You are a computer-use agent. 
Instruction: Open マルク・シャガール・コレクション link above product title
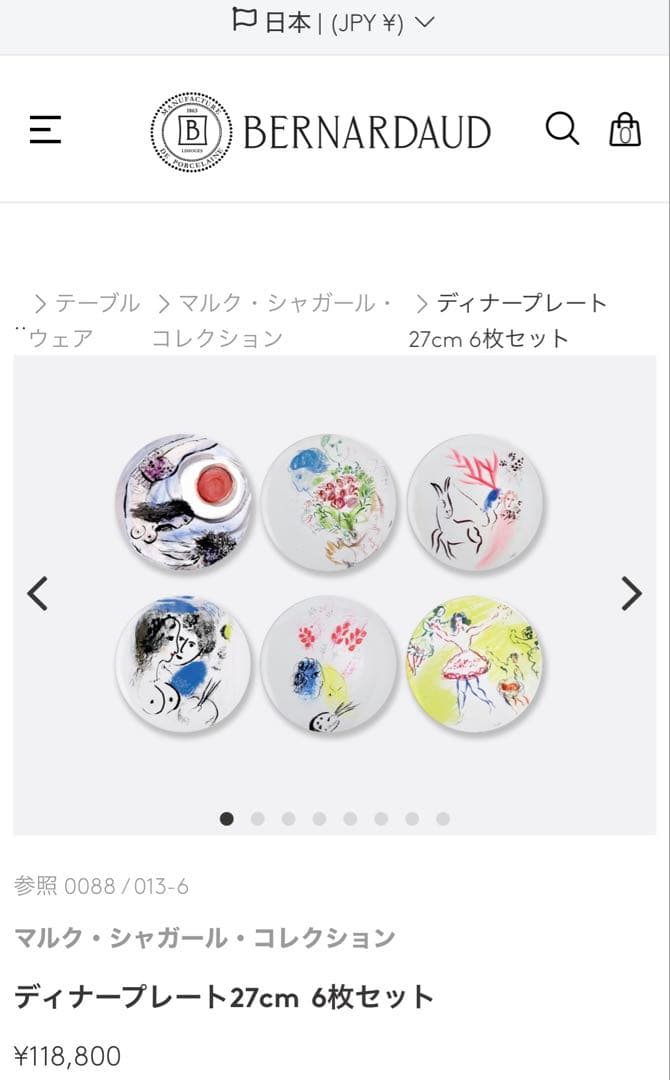(204, 938)
